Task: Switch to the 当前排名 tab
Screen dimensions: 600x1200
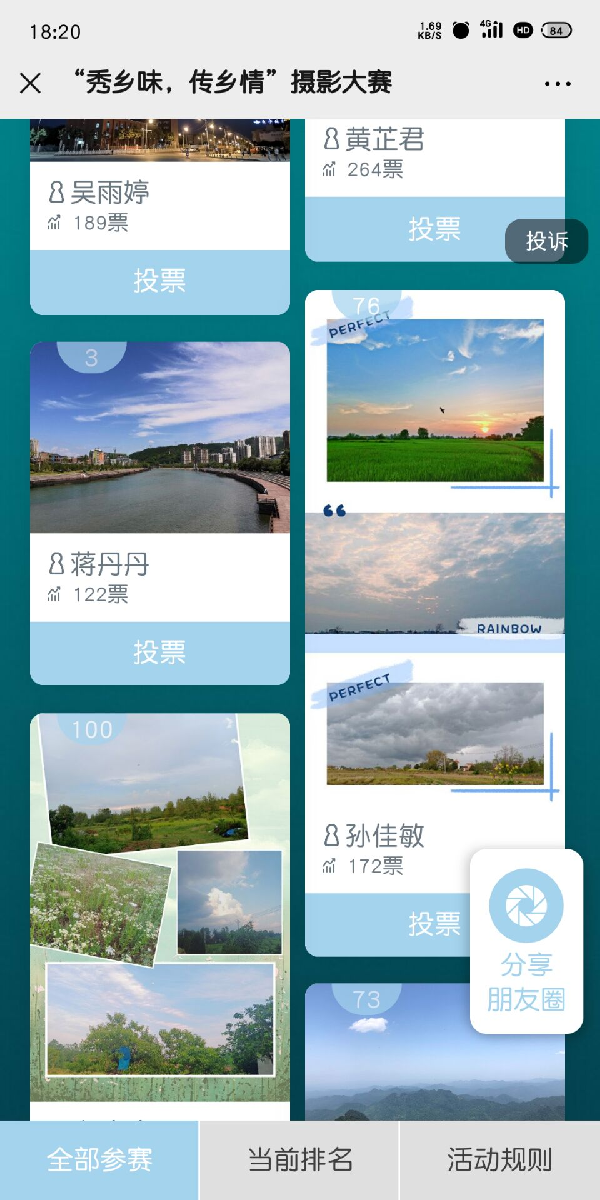Action: point(300,1160)
